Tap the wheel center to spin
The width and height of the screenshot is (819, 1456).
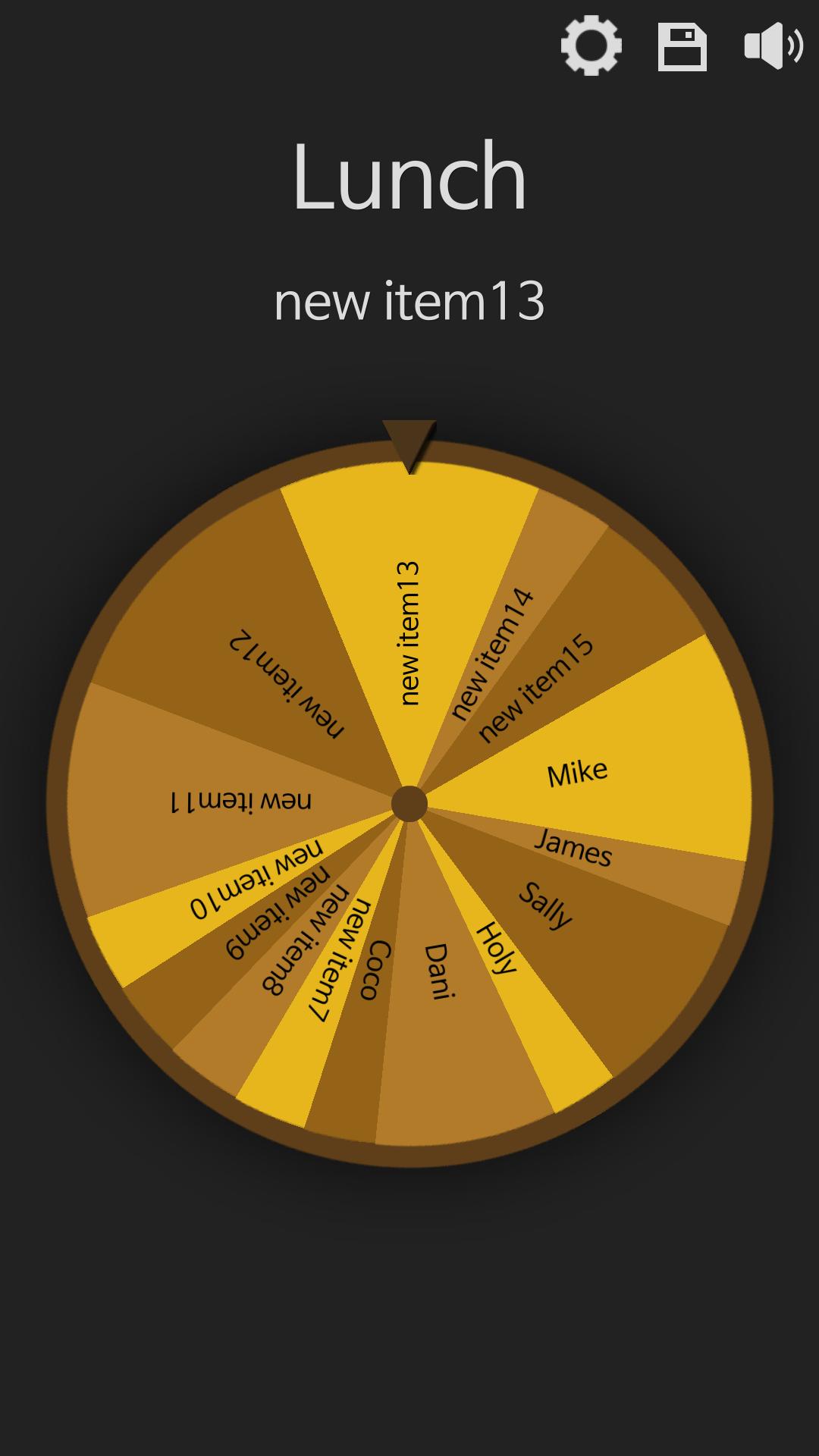tap(409, 804)
